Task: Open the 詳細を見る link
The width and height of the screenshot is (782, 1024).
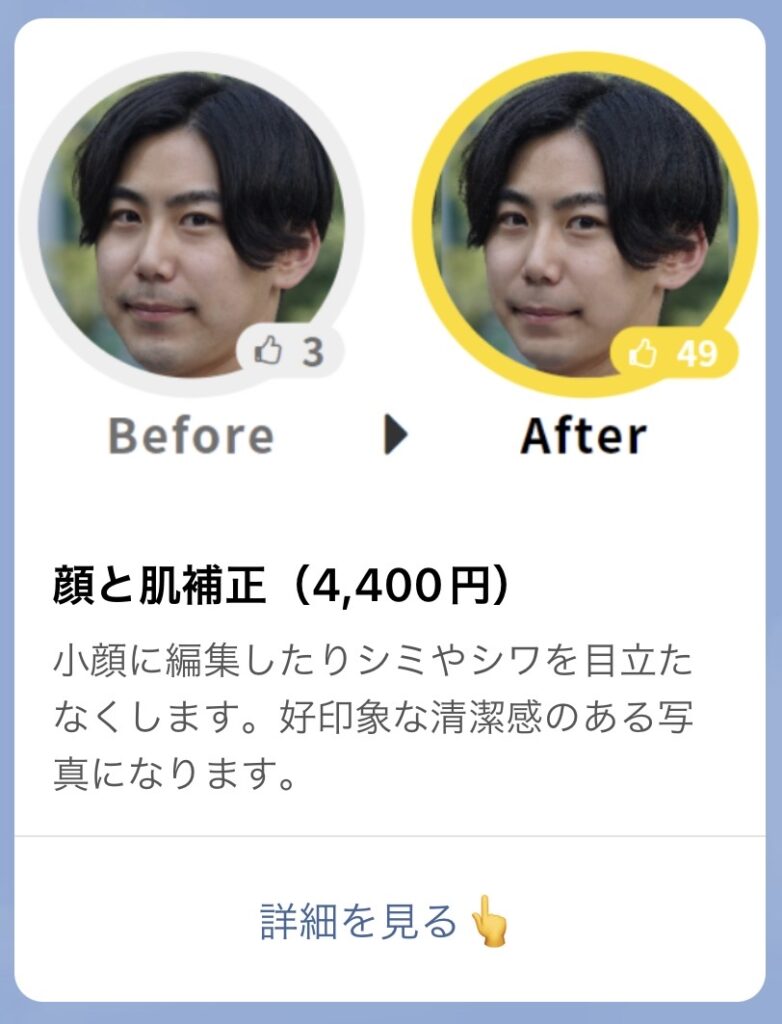Action: click(385, 921)
